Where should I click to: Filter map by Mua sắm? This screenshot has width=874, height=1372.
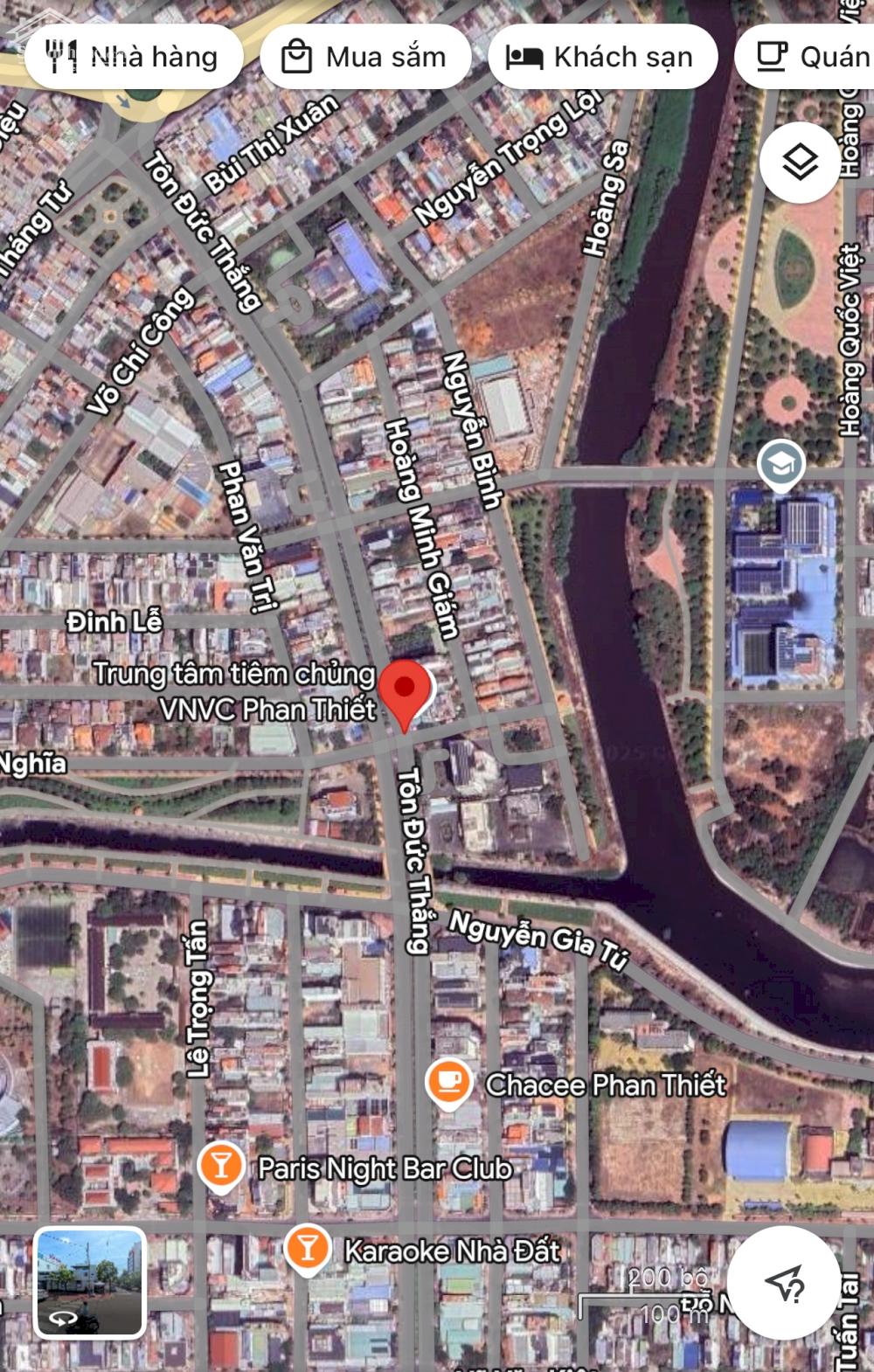click(x=364, y=57)
